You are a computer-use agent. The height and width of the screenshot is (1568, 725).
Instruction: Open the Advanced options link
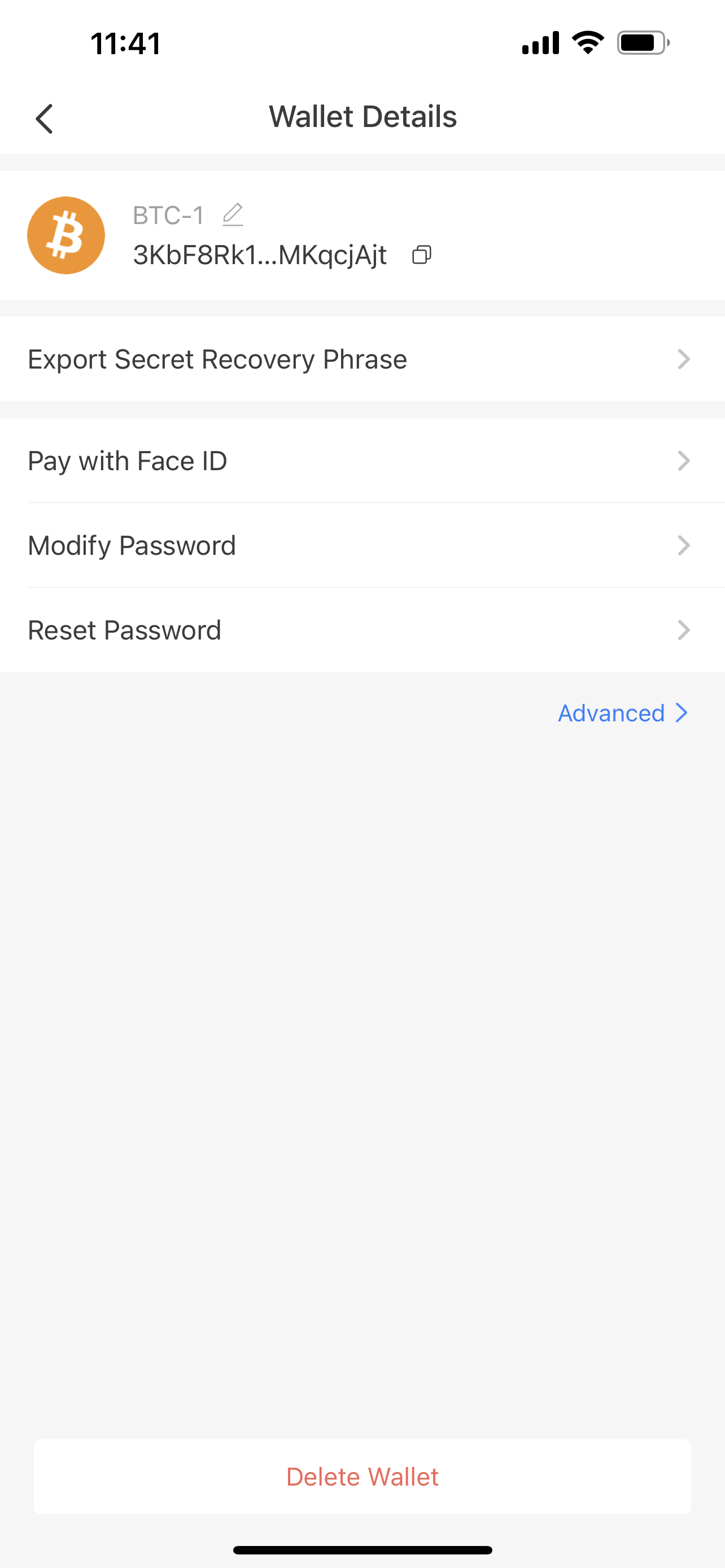pyautogui.click(x=622, y=713)
